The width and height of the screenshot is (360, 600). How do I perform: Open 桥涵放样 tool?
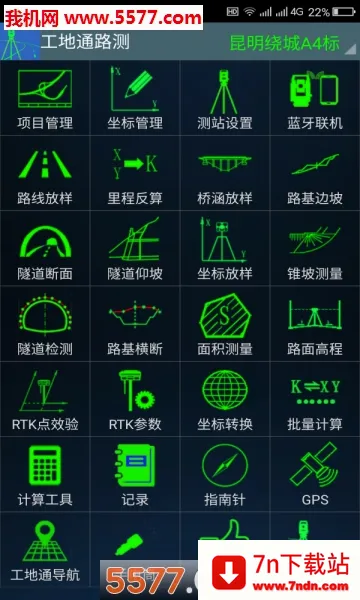click(x=225, y=174)
